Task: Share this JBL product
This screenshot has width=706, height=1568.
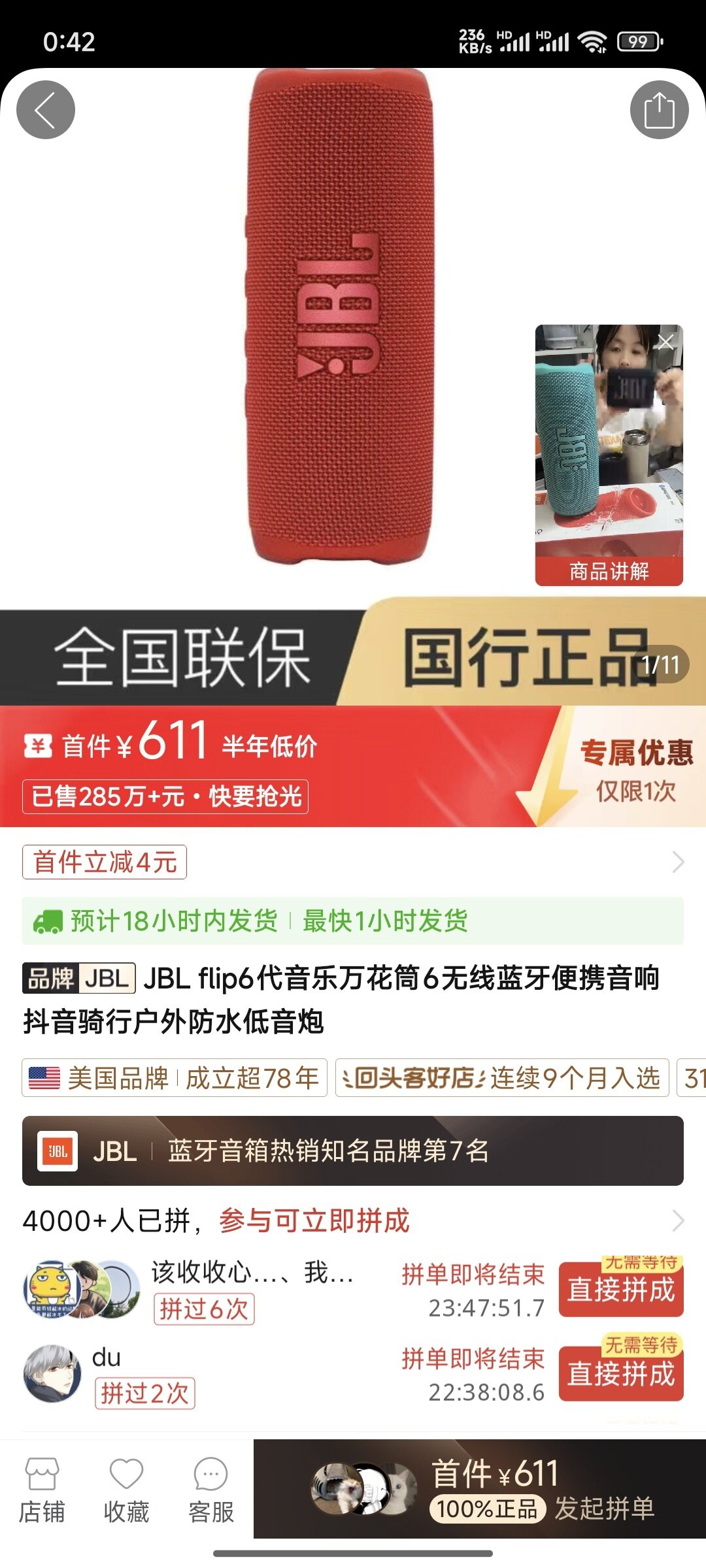Action: tap(659, 110)
